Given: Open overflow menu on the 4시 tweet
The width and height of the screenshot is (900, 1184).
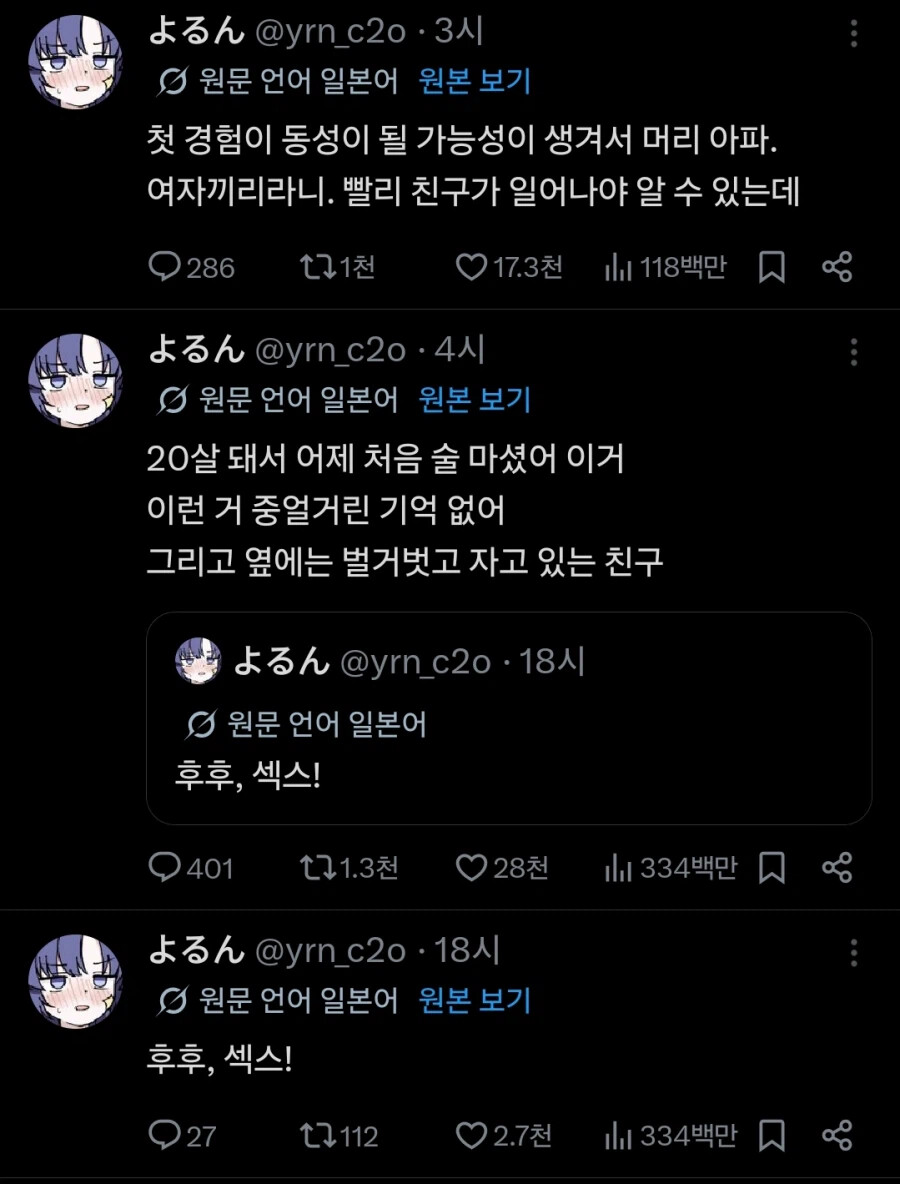Looking at the screenshot, I should pos(854,352).
